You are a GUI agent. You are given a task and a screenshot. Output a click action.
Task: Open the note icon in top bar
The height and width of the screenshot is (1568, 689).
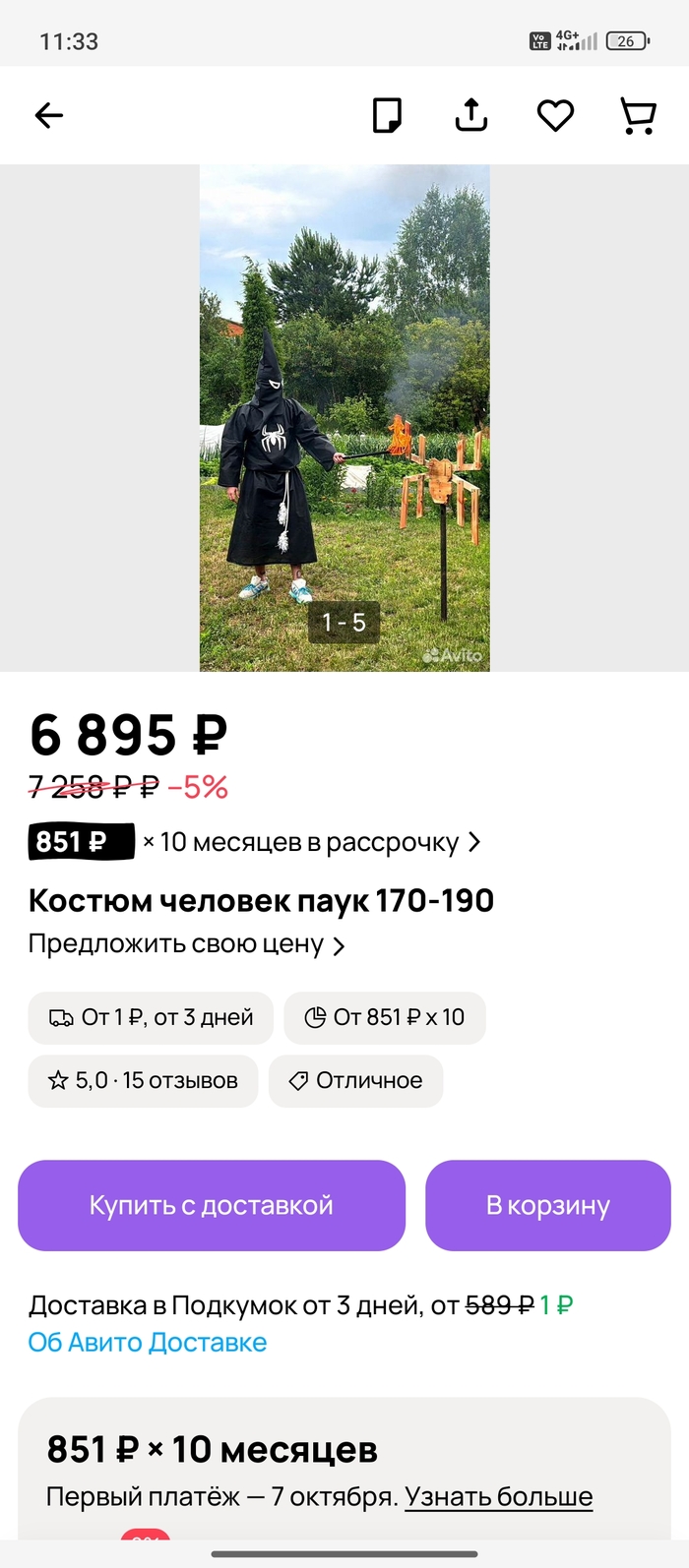pyautogui.click(x=387, y=116)
